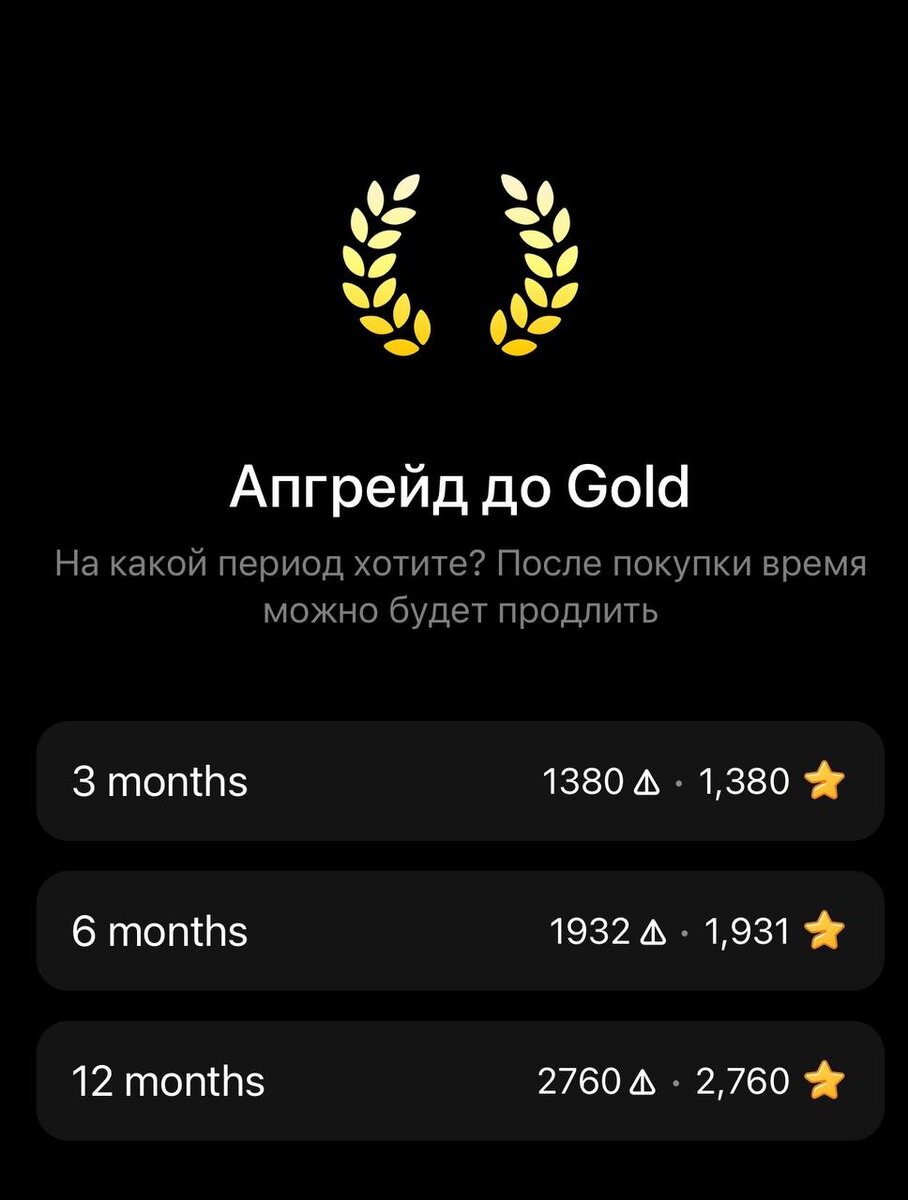
Task: Select the star icon next to 2,760
Action: click(824, 1081)
